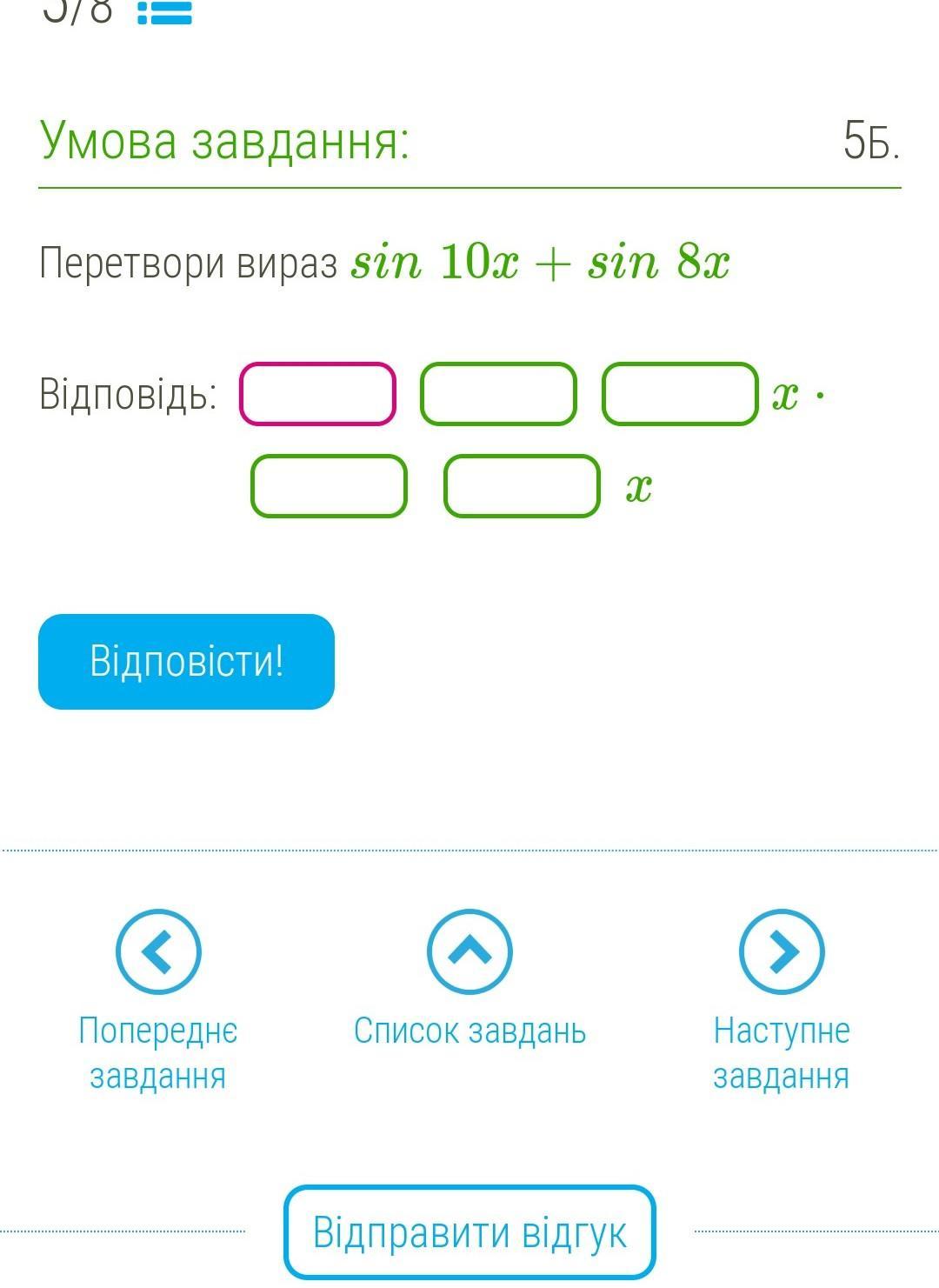Open the task list icon next to the counter
Viewport: 939px width, 1288px height.
tap(165, 12)
